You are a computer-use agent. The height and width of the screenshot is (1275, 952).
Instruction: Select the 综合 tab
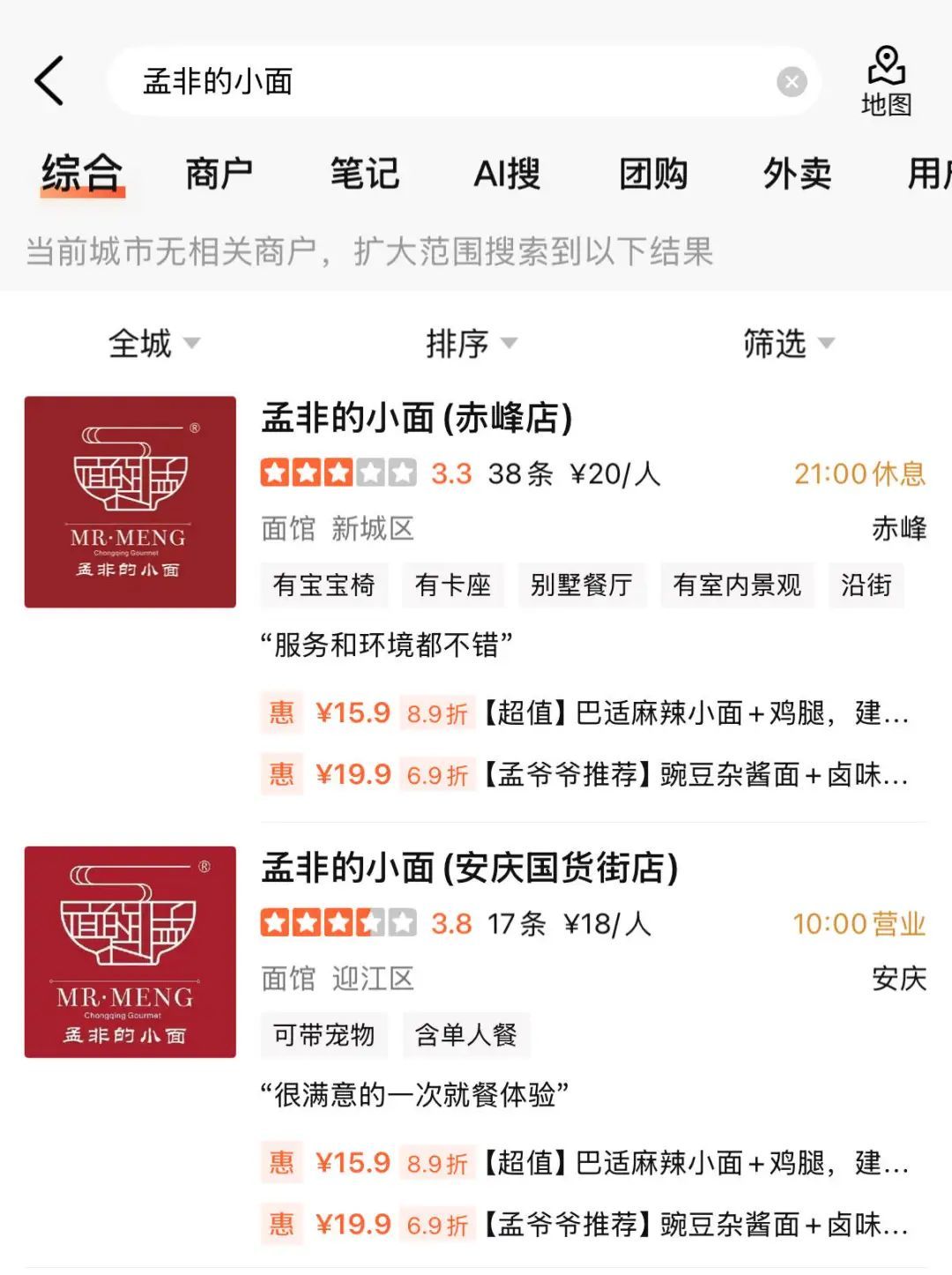[82, 173]
